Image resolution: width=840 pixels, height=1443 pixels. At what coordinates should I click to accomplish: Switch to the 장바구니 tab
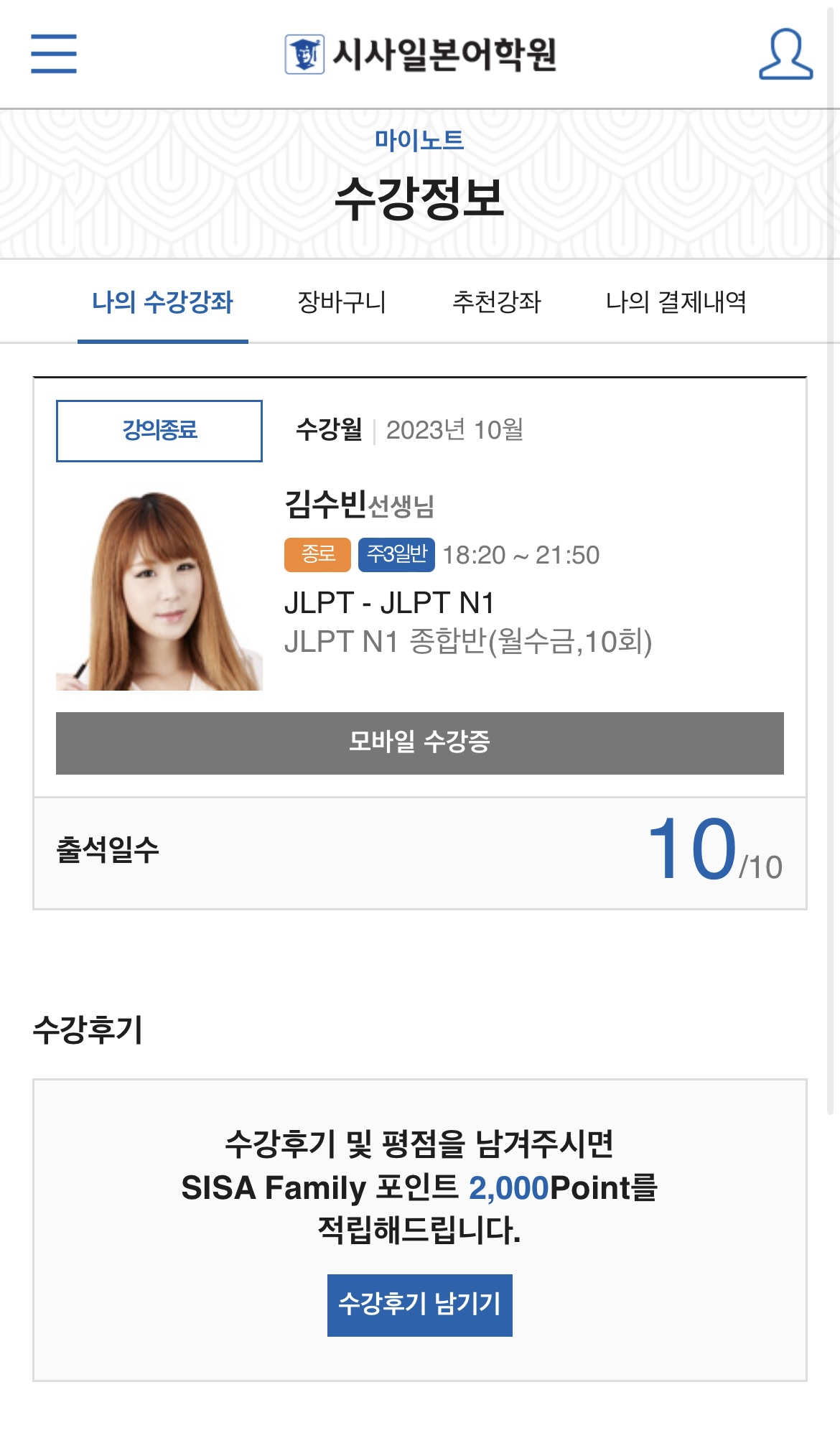[343, 302]
